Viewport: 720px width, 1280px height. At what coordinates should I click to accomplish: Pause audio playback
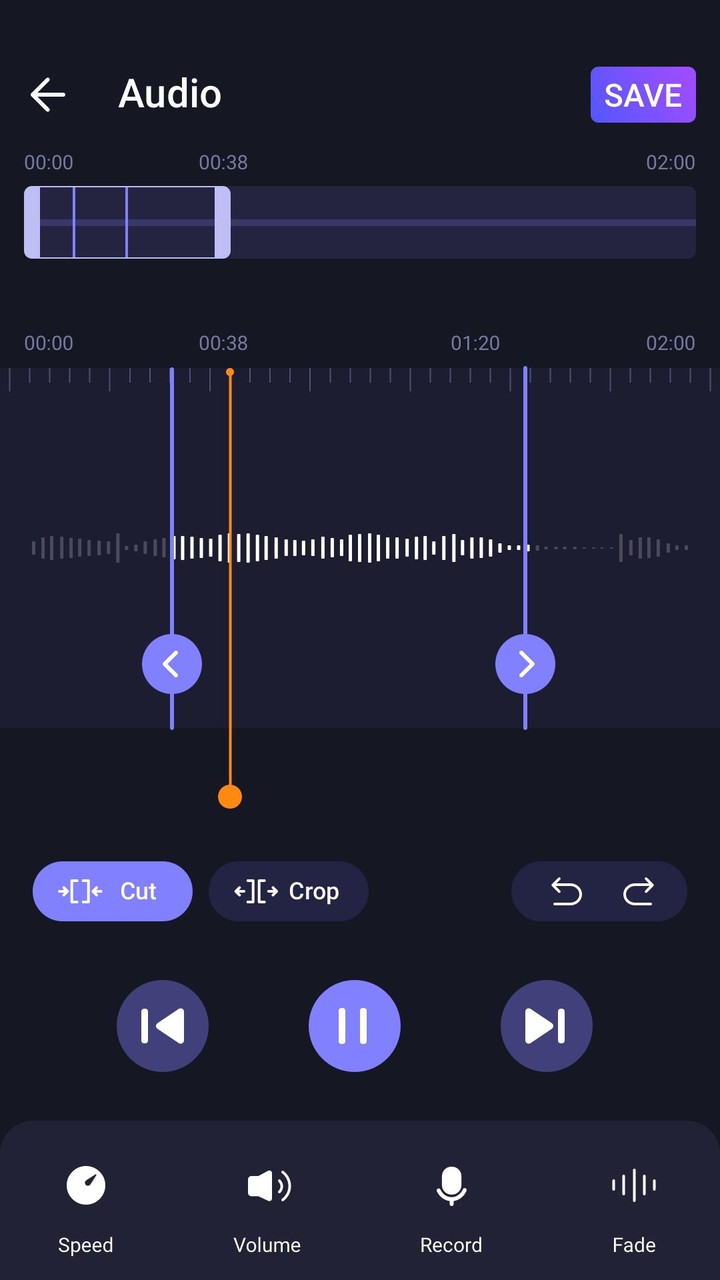354,1026
